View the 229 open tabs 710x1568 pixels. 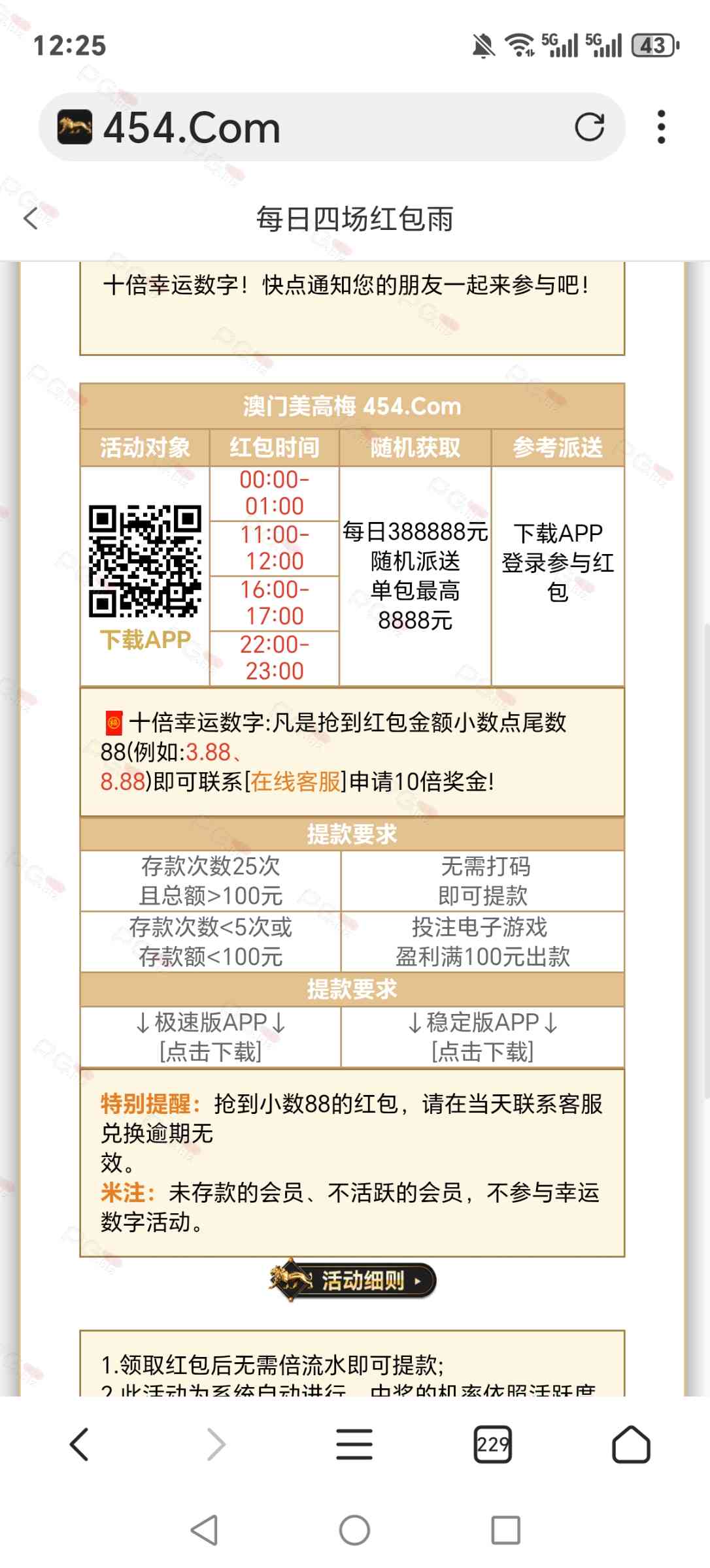pos(492,1445)
